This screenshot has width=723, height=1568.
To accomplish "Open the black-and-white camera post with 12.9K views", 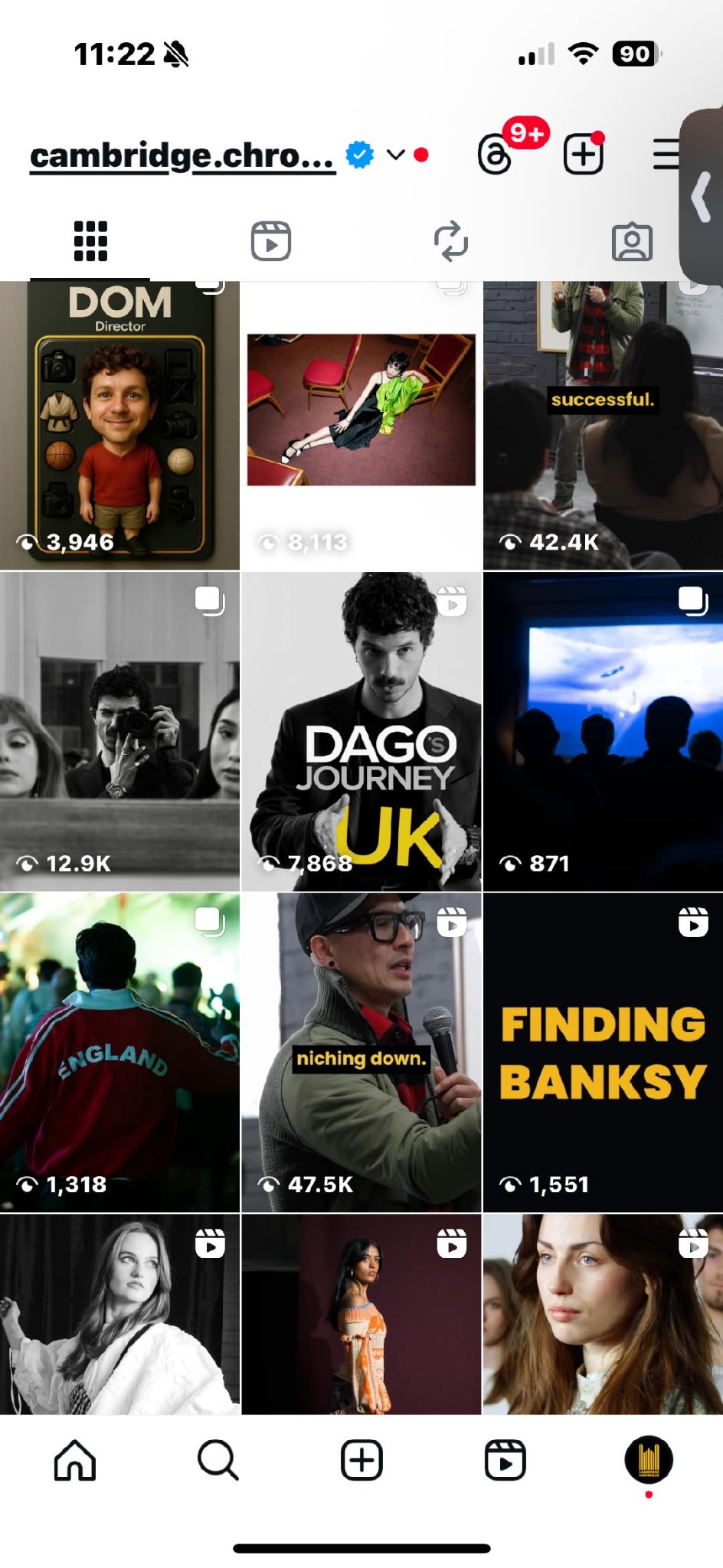I will coord(119,732).
